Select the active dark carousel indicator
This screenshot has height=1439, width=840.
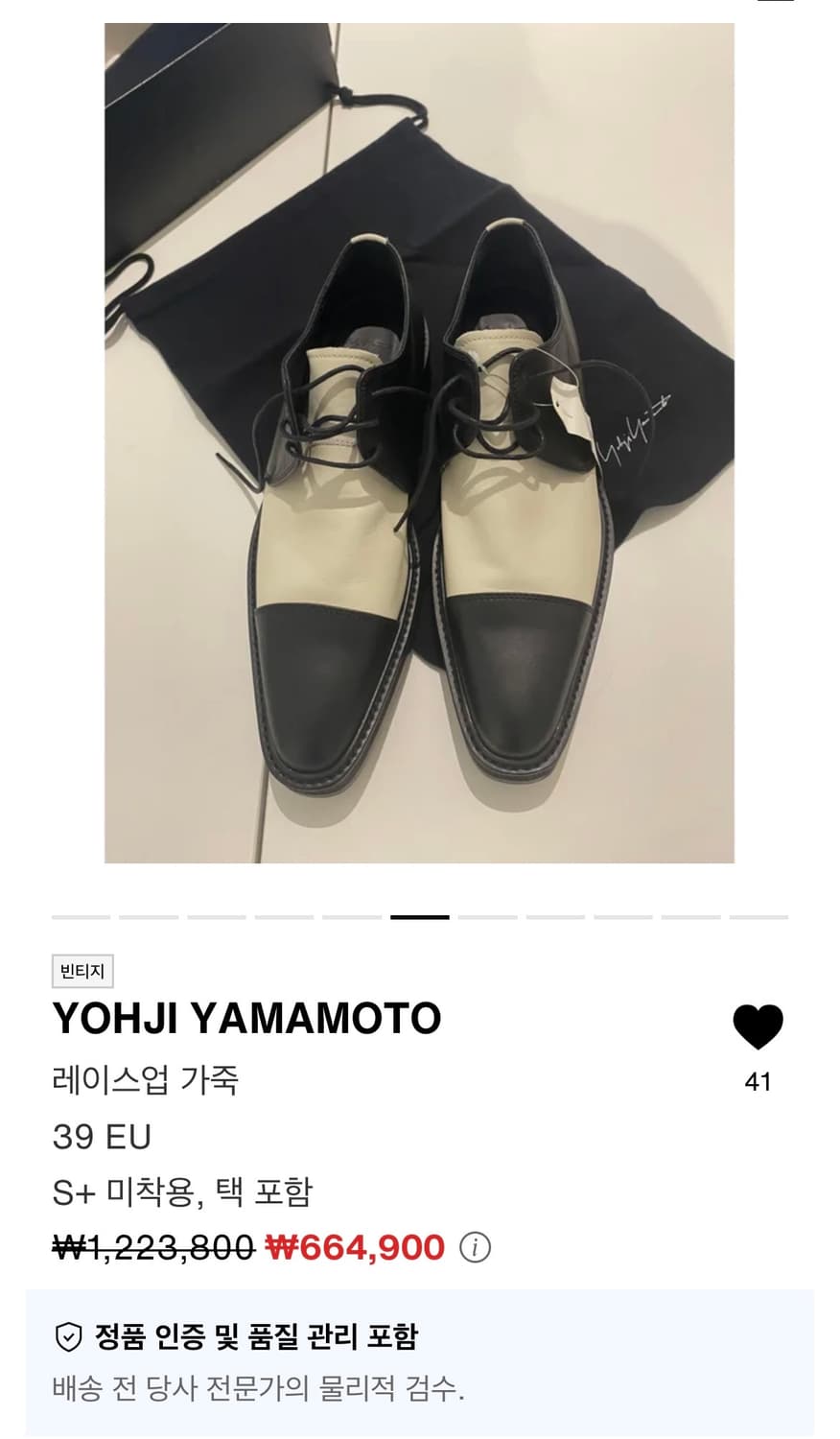click(x=422, y=919)
